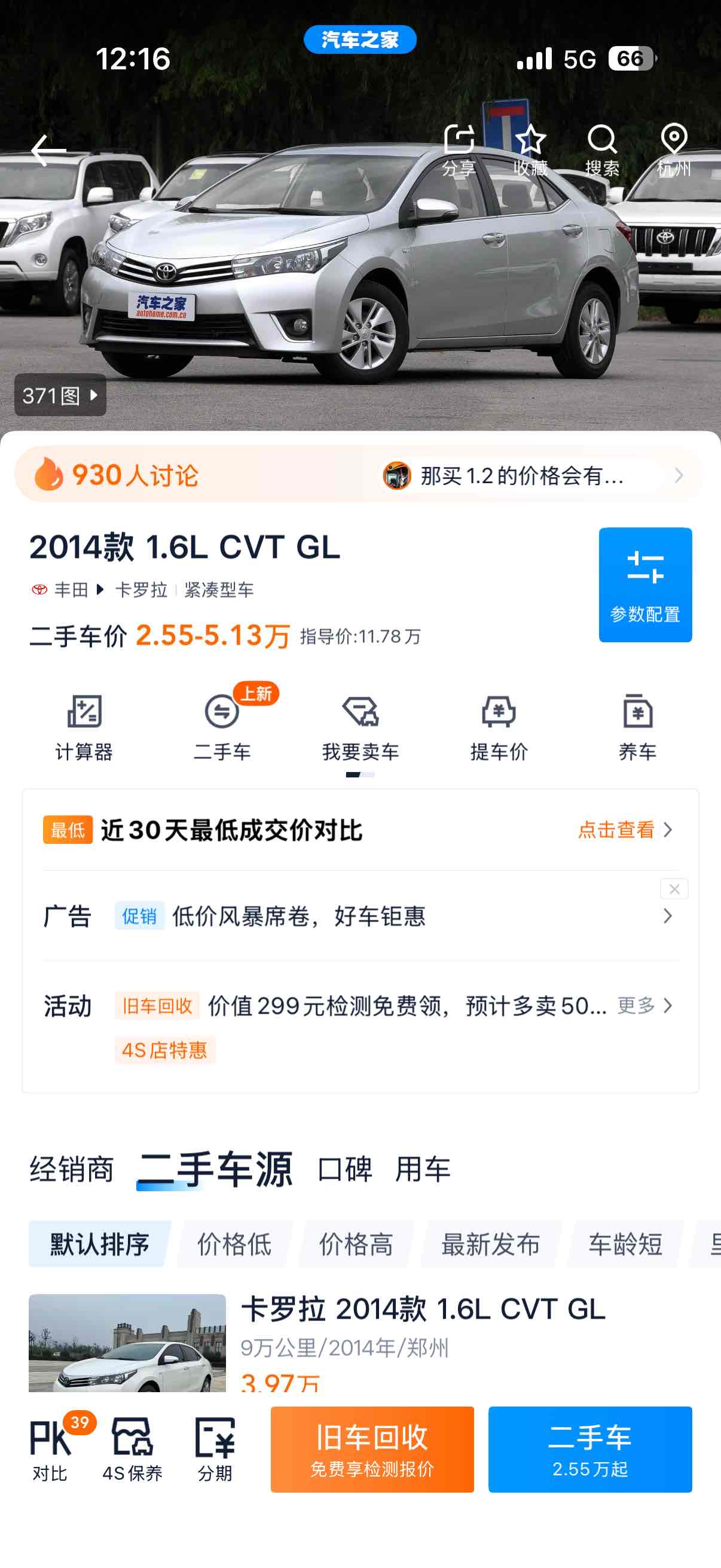The width and height of the screenshot is (721, 1568).
Task: Sort listings by 最新发布
Action: point(490,1244)
